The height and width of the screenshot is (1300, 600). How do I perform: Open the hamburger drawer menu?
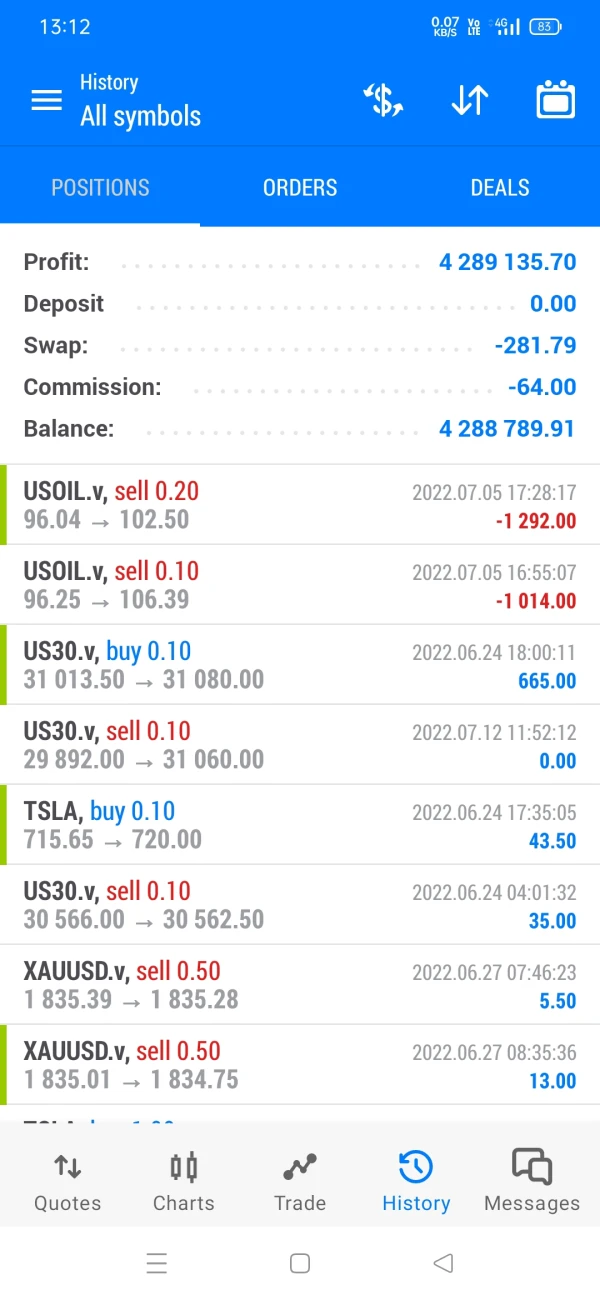click(47, 100)
